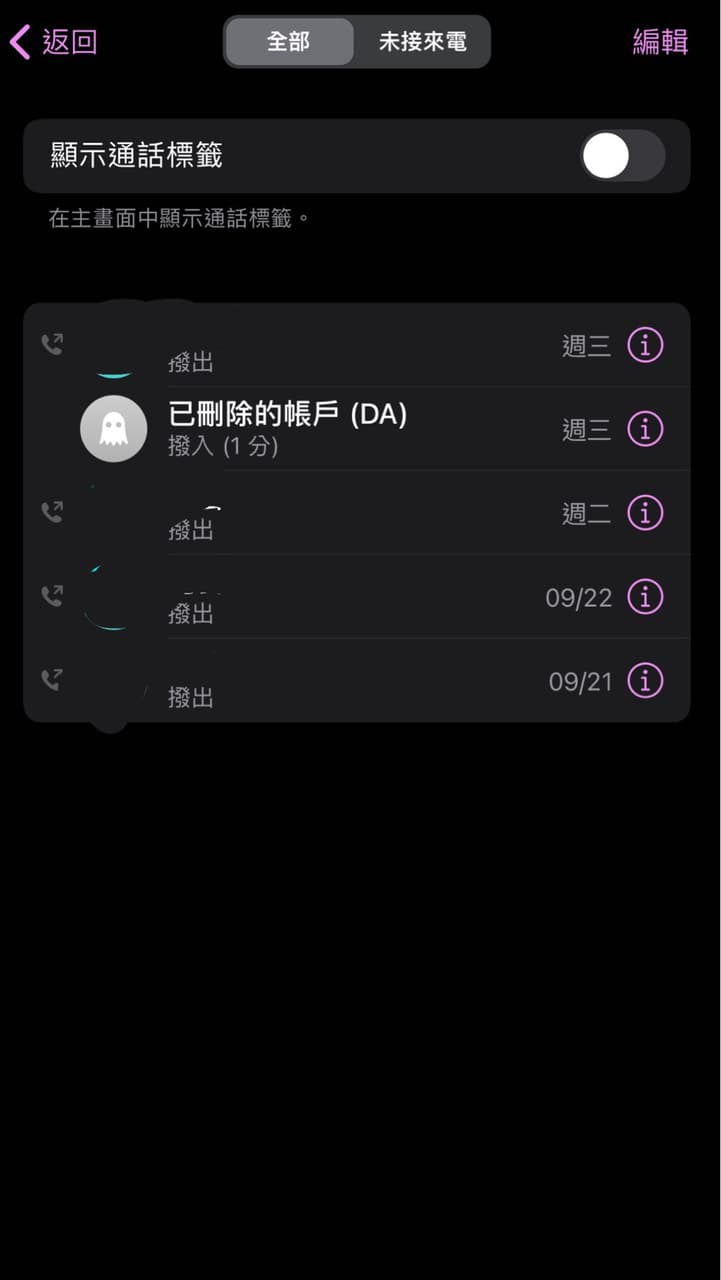This screenshot has height=1280, width=721.
Task: Tap the ghost avatar of the deleted account
Action: coord(113,428)
